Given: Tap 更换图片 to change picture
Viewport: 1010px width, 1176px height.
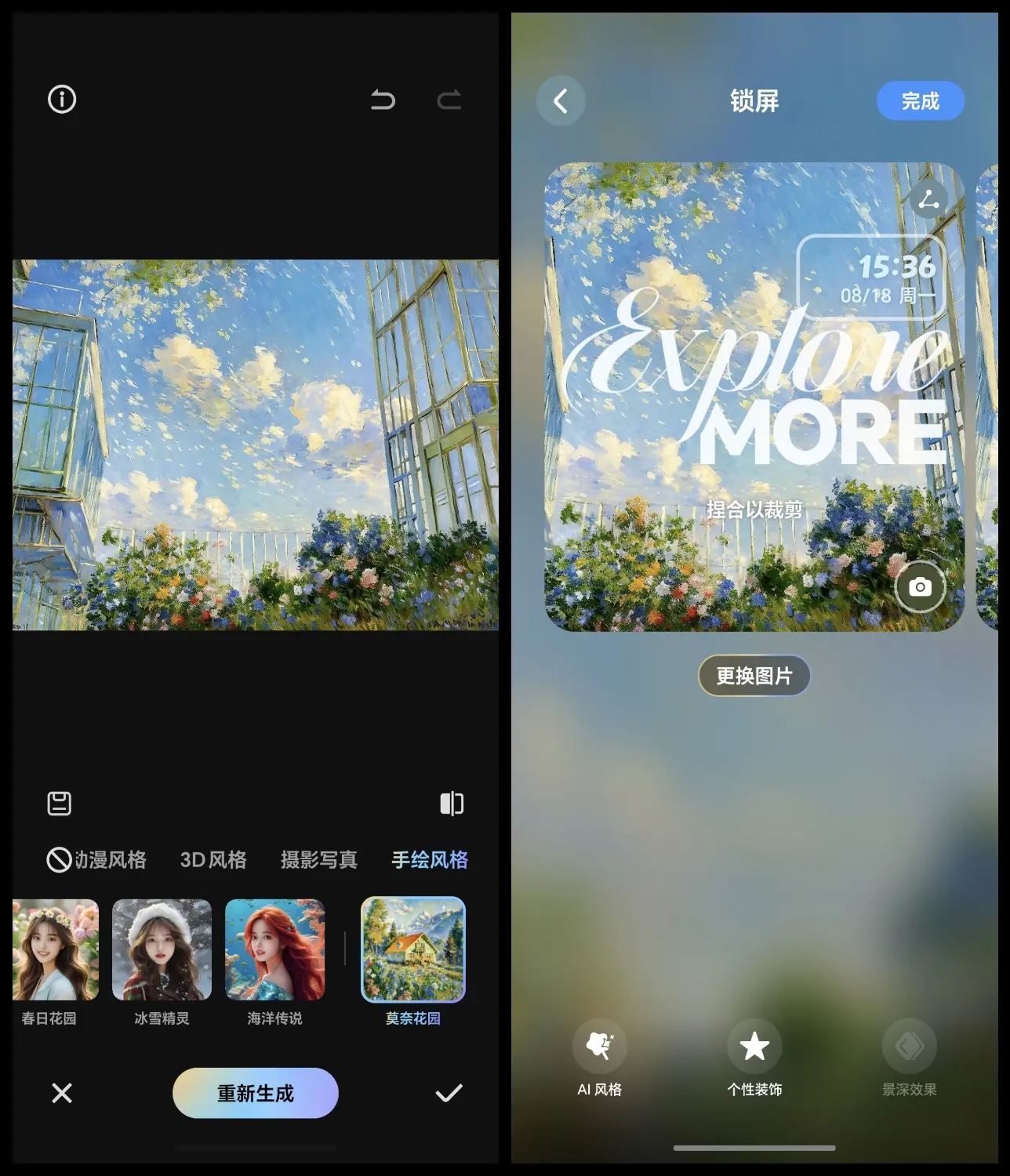Looking at the screenshot, I should [754, 676].
